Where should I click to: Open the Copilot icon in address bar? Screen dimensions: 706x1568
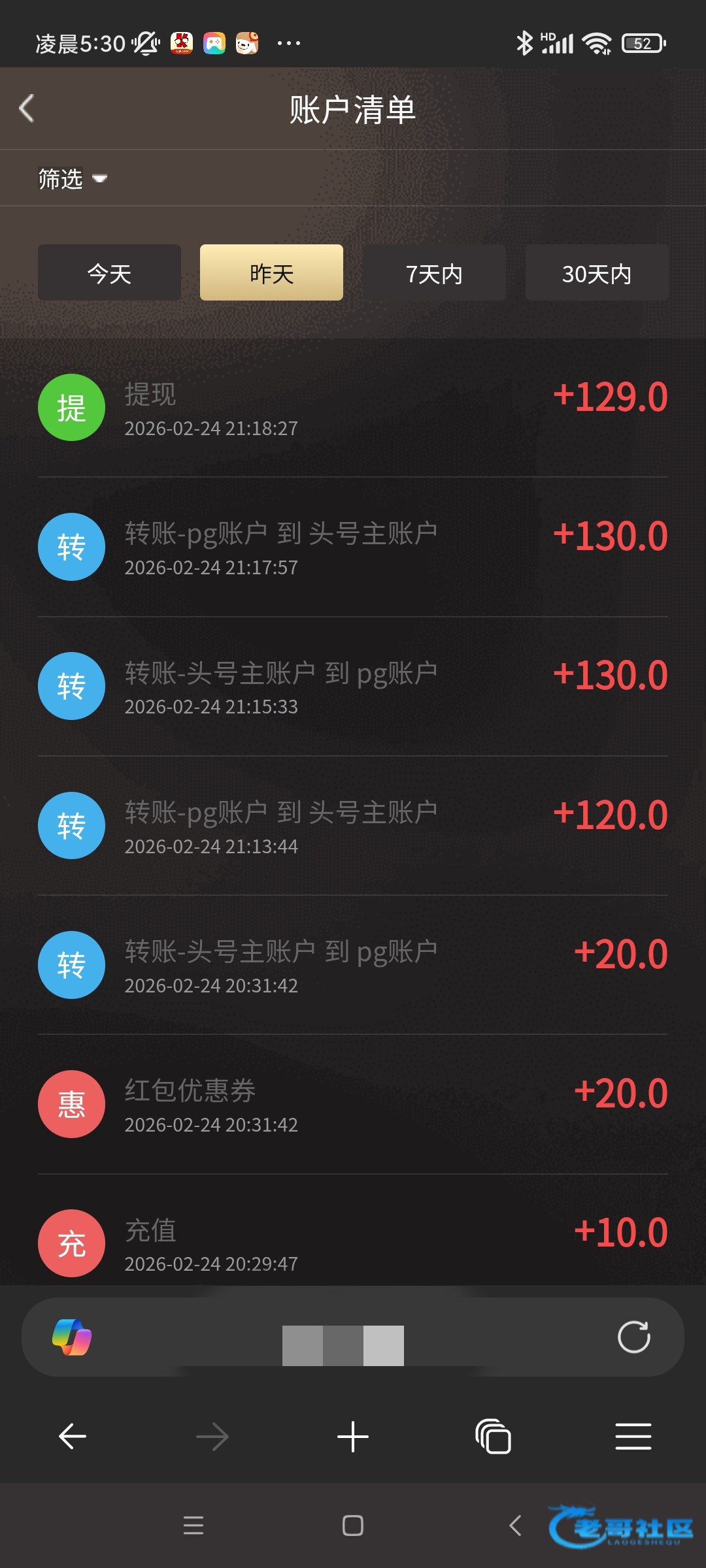click(72, 1337)
